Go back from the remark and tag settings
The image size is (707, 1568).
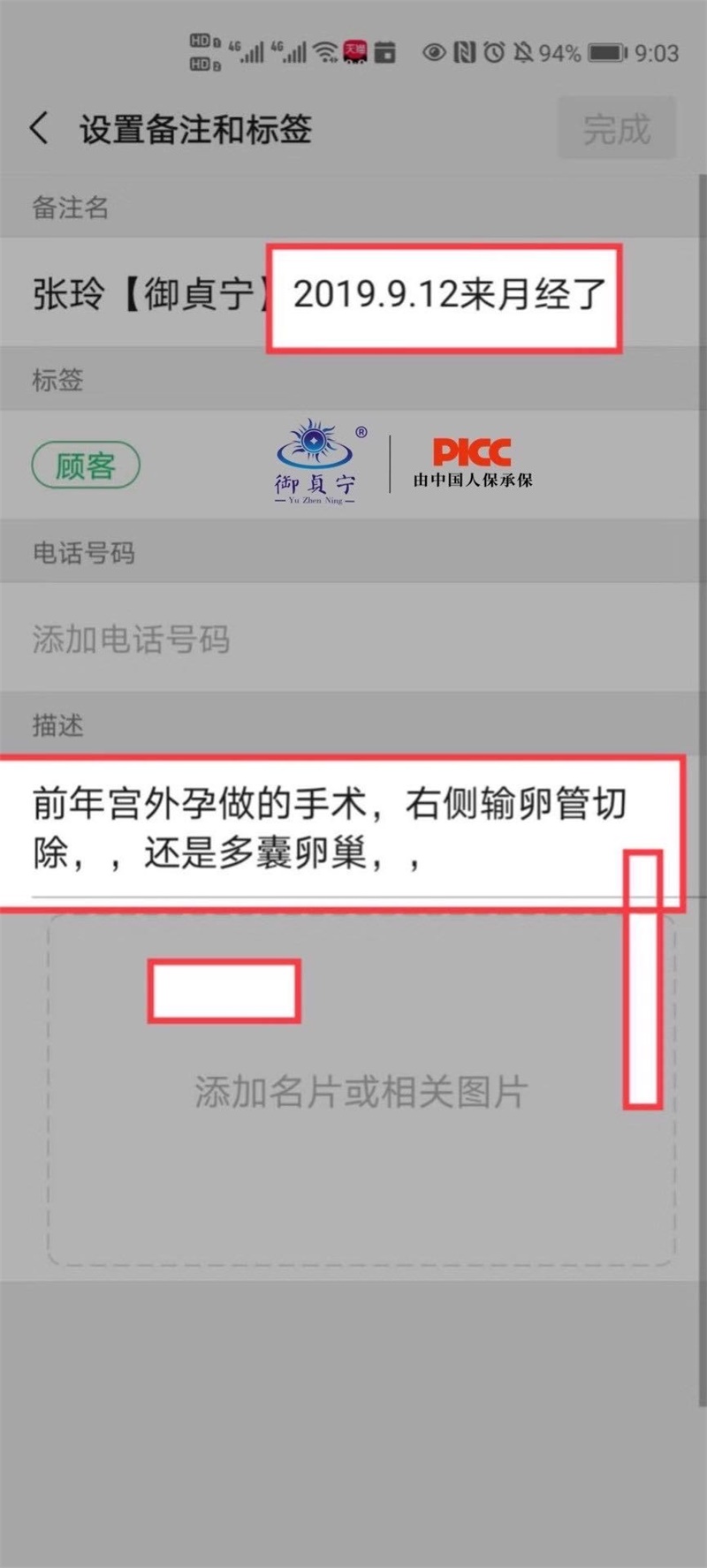(x=39, y=129)
